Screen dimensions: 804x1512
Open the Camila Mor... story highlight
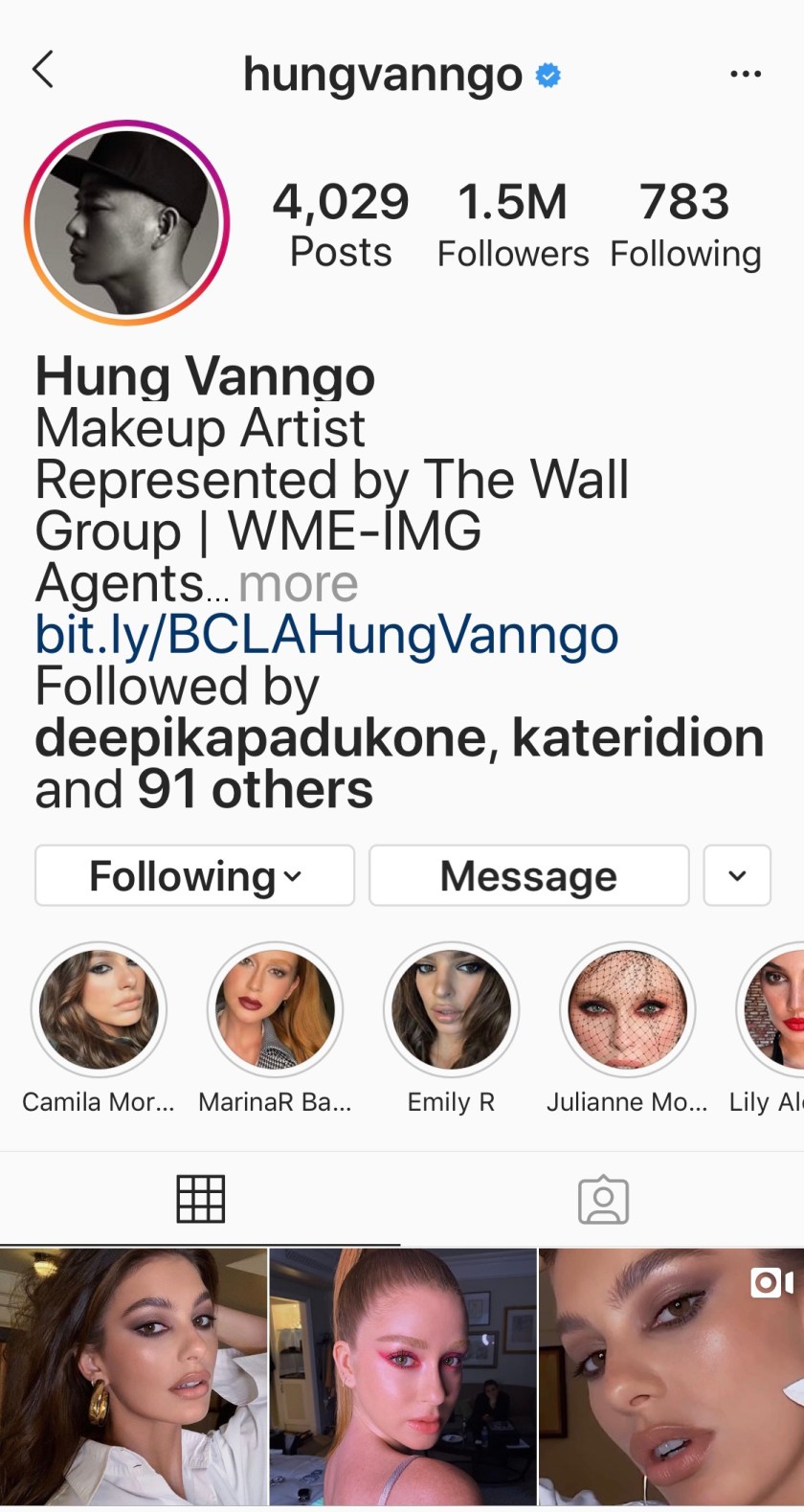(x=99, y=1010)
